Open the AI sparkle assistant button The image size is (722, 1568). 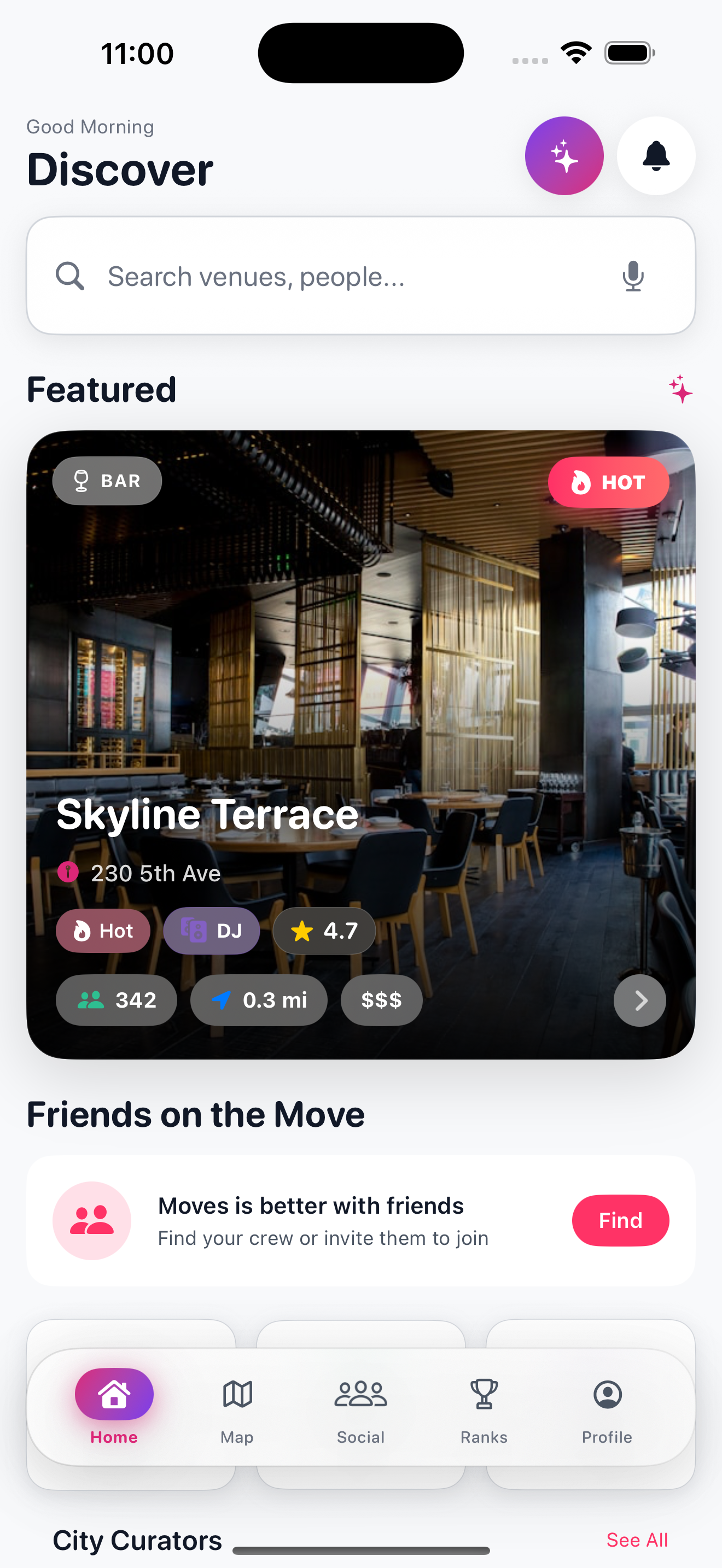[x=563, y=156]
